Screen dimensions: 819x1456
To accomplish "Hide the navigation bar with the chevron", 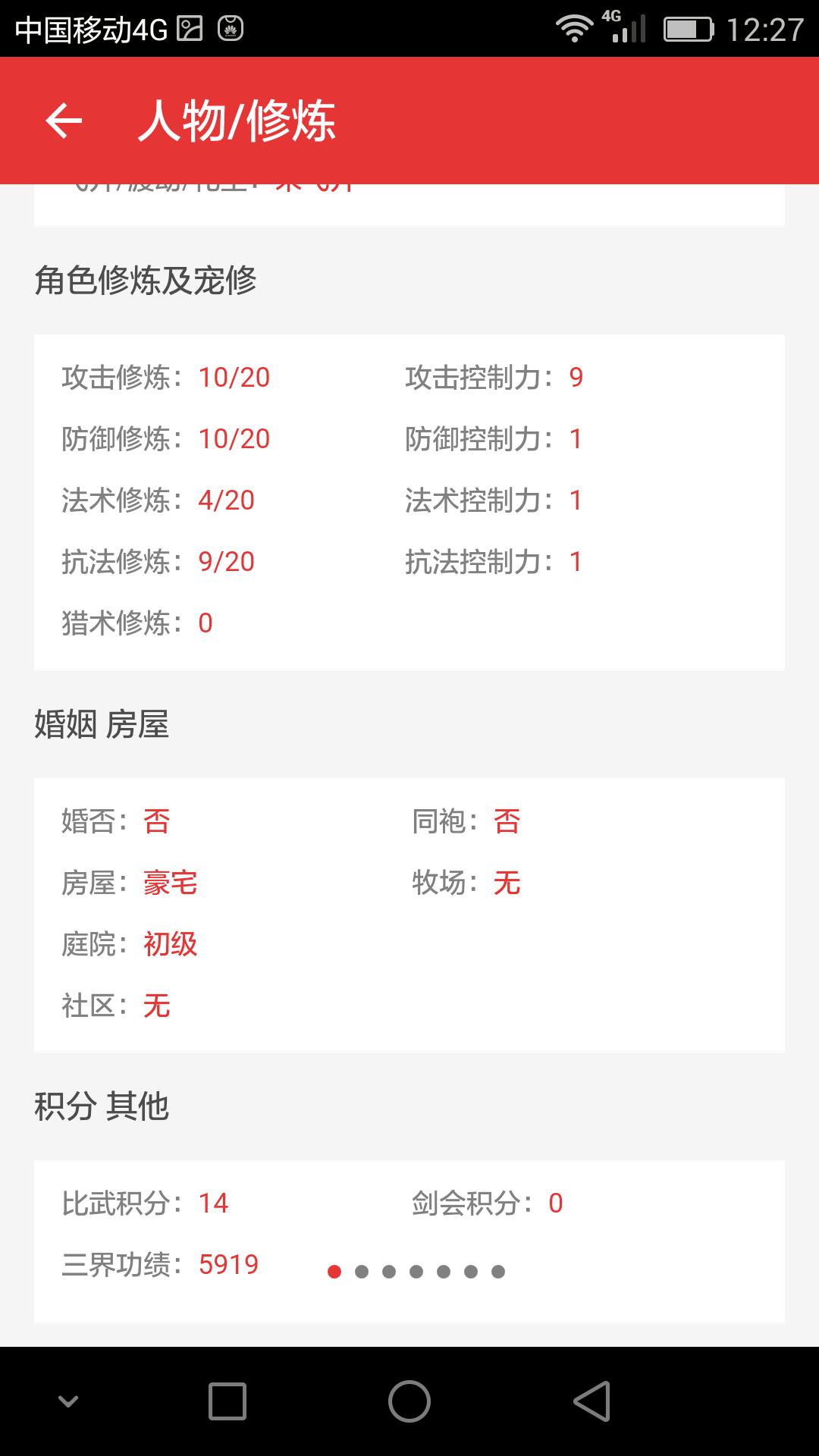I will coord(68,1401).
